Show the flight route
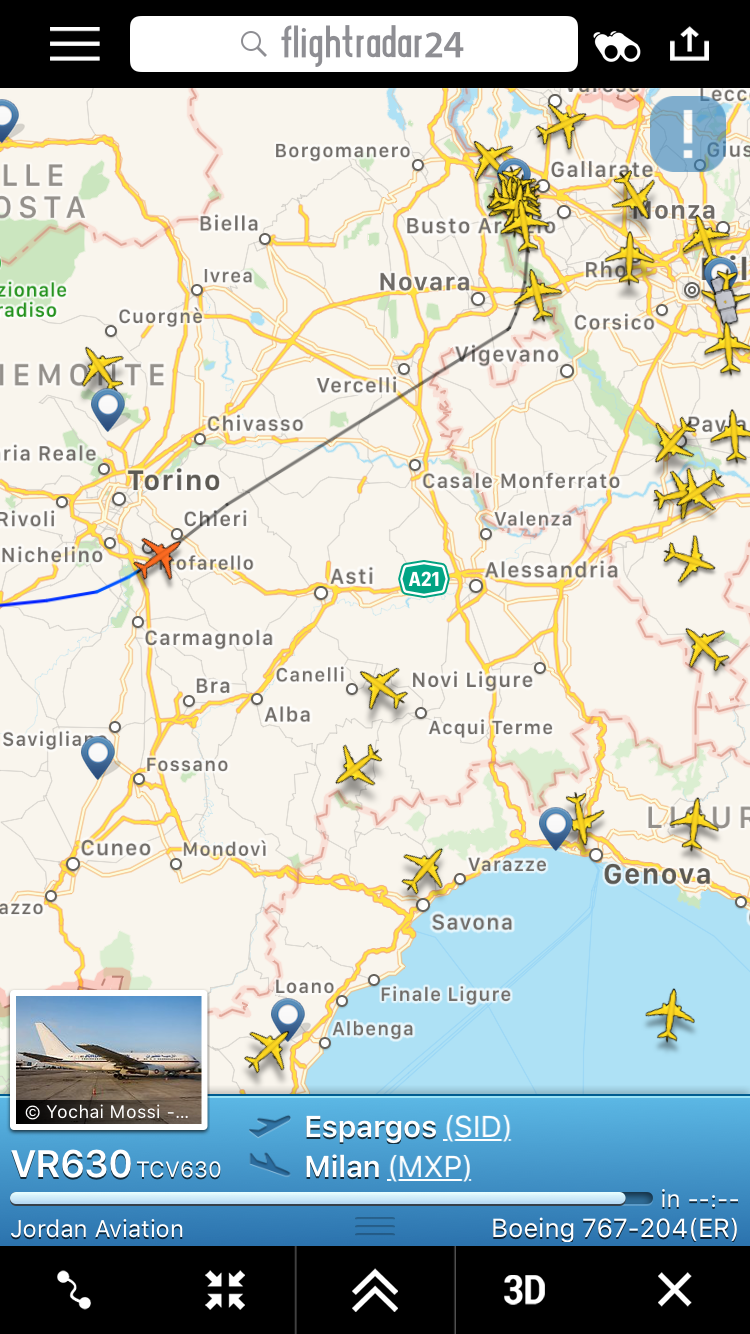Image resolution: width=750 pixels, height=1334 pixels. pyautogui.click(x=74, y=1290)
